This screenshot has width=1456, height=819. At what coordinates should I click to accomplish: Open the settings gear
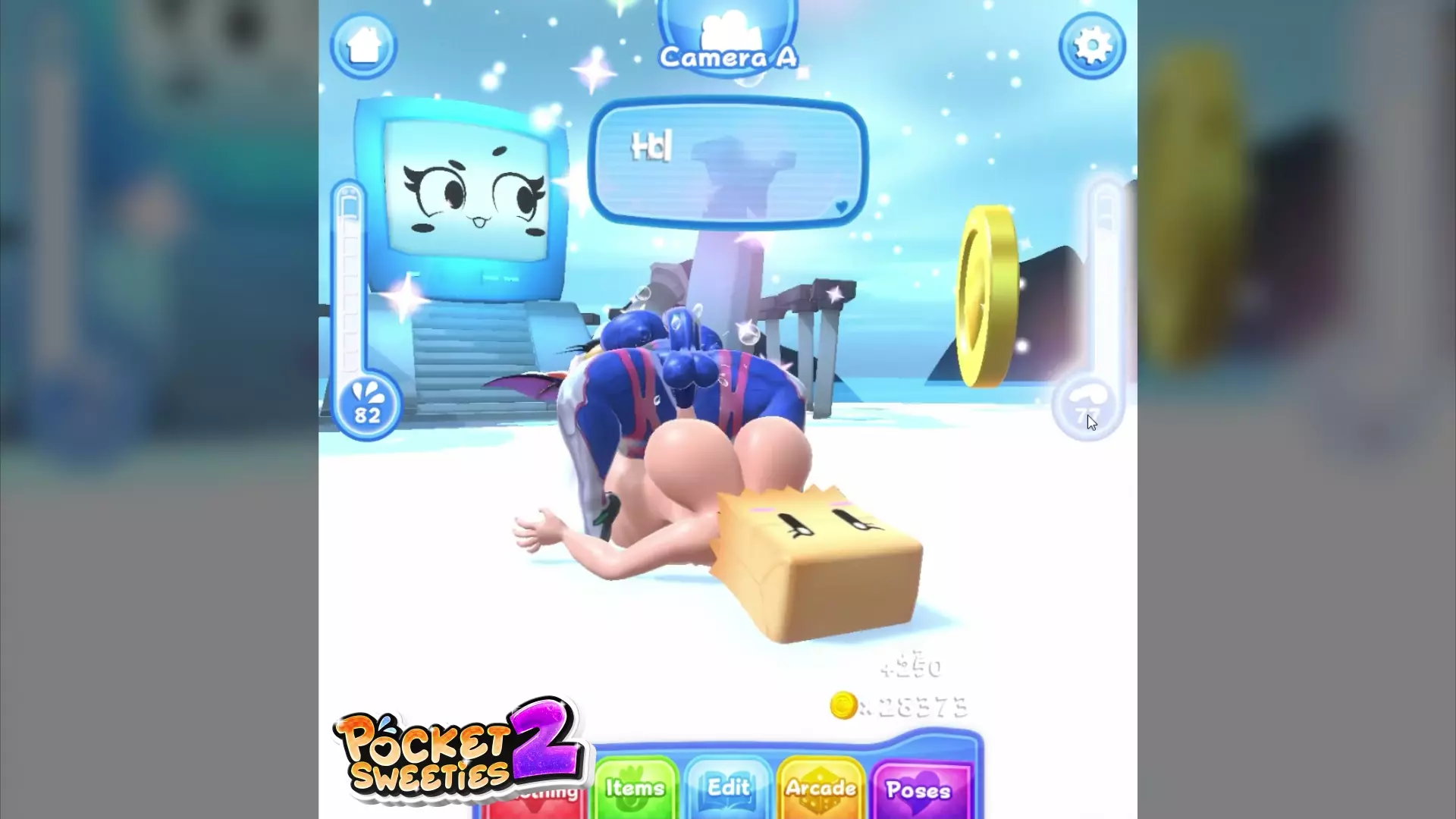click(1092, 45)
